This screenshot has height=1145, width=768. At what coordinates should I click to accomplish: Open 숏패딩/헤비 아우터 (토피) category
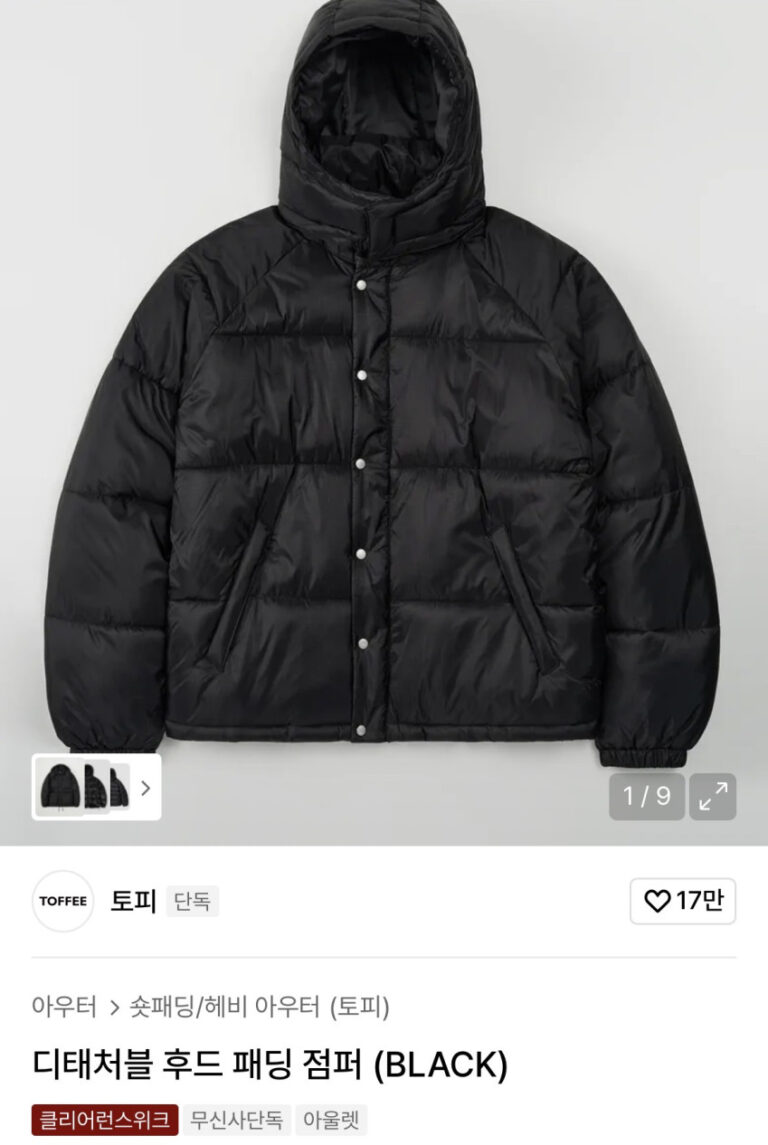coord(260,1006)
